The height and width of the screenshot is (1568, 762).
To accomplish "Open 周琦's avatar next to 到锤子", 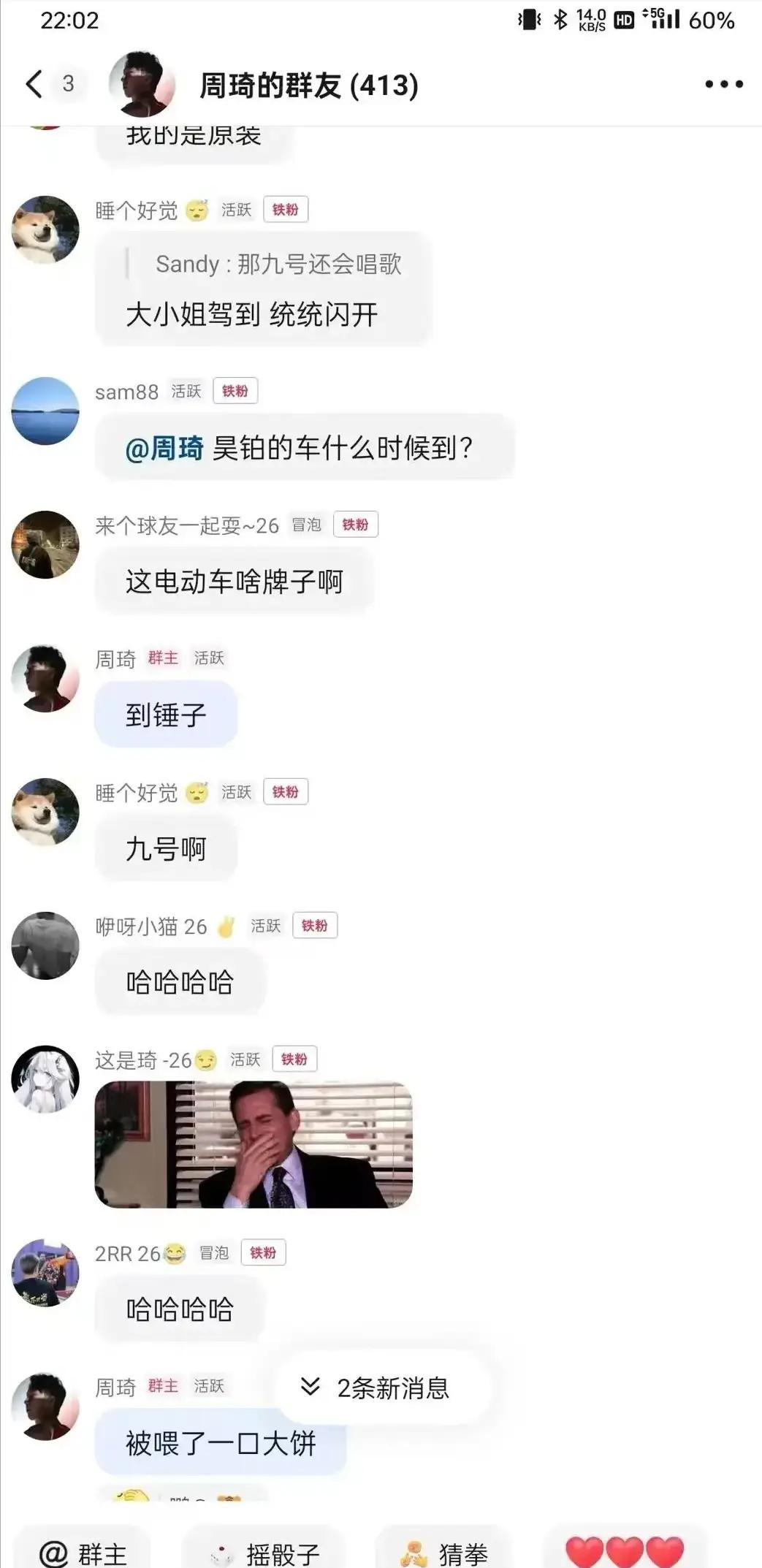I will [45, 678].
